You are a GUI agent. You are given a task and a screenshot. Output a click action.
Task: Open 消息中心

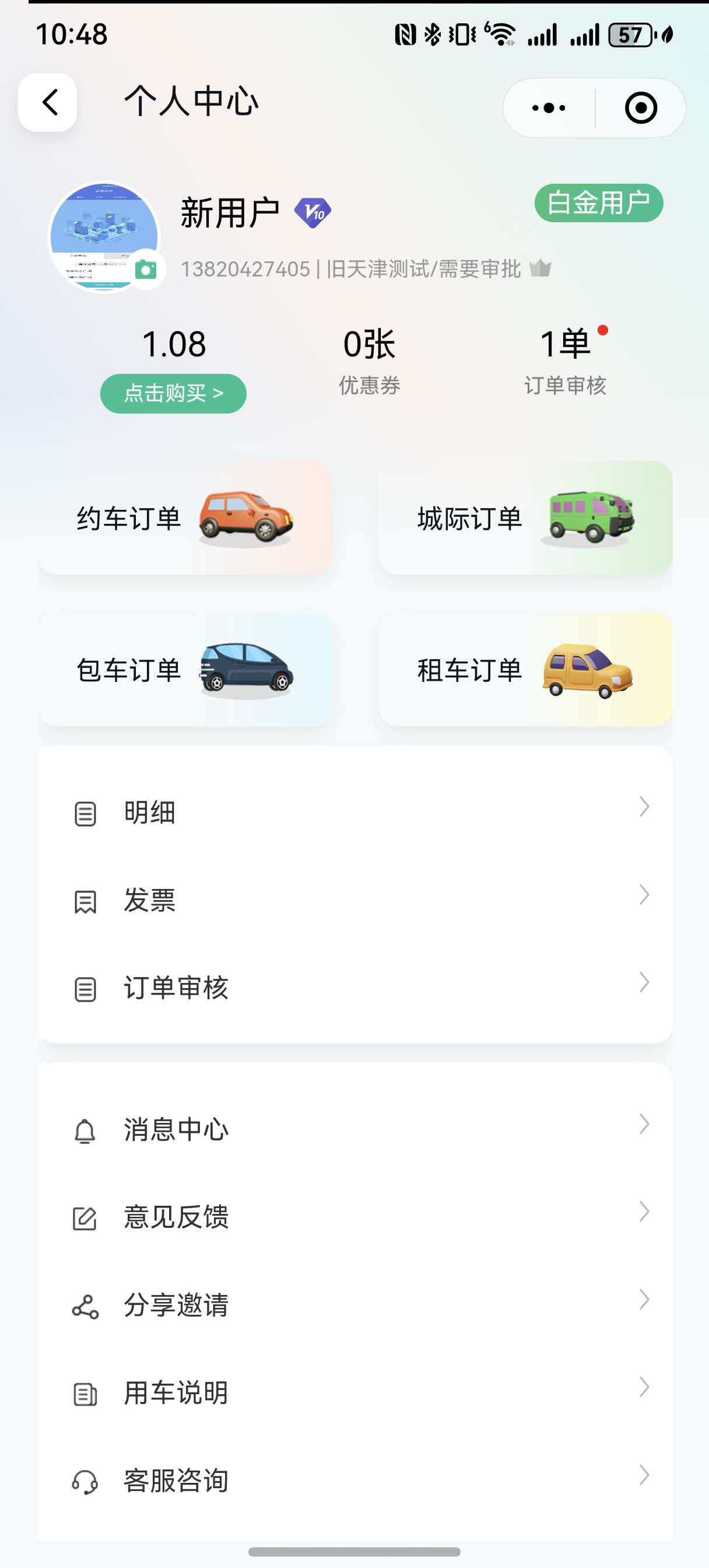coord(356,1129)
